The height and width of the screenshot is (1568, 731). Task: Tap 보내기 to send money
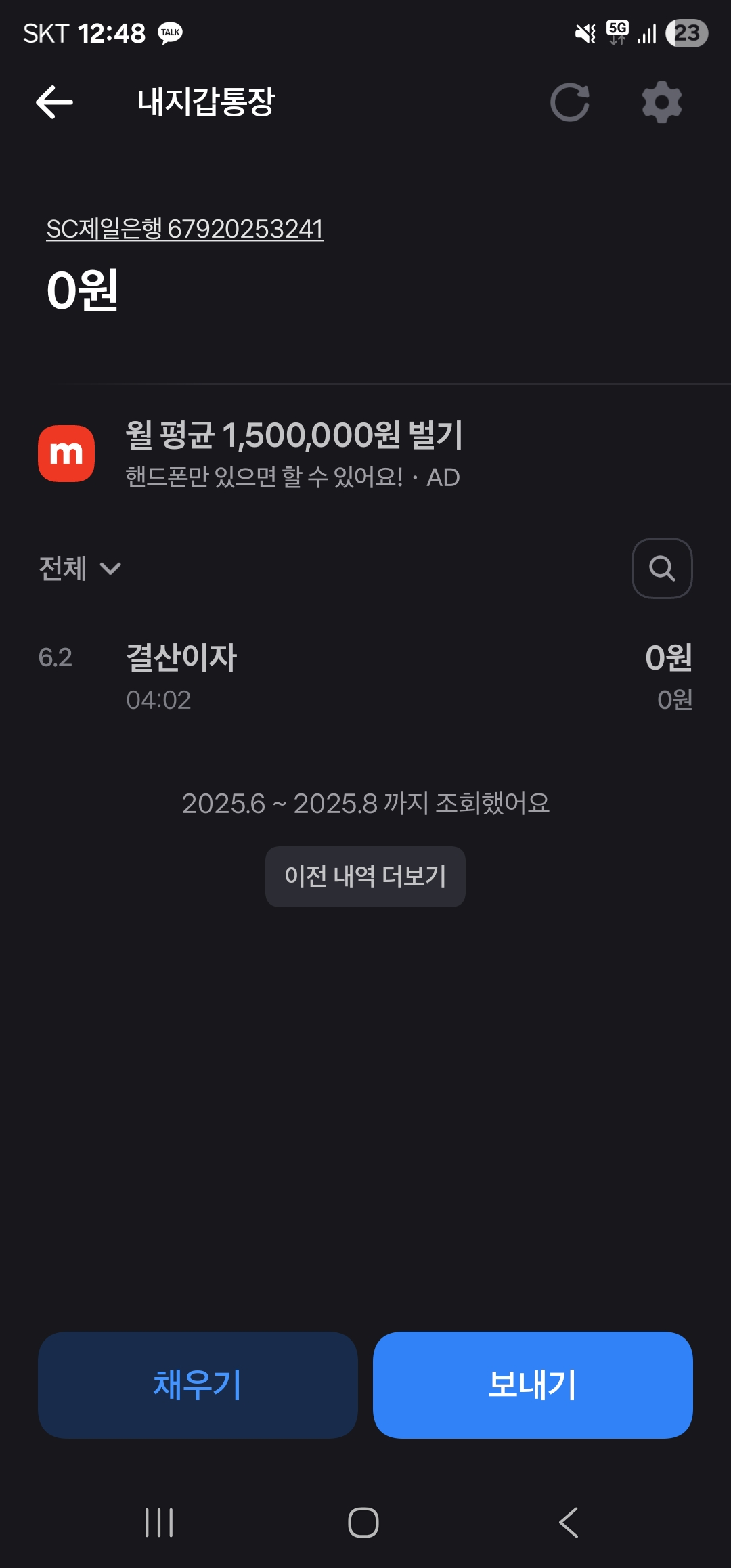pos(533,1385)
